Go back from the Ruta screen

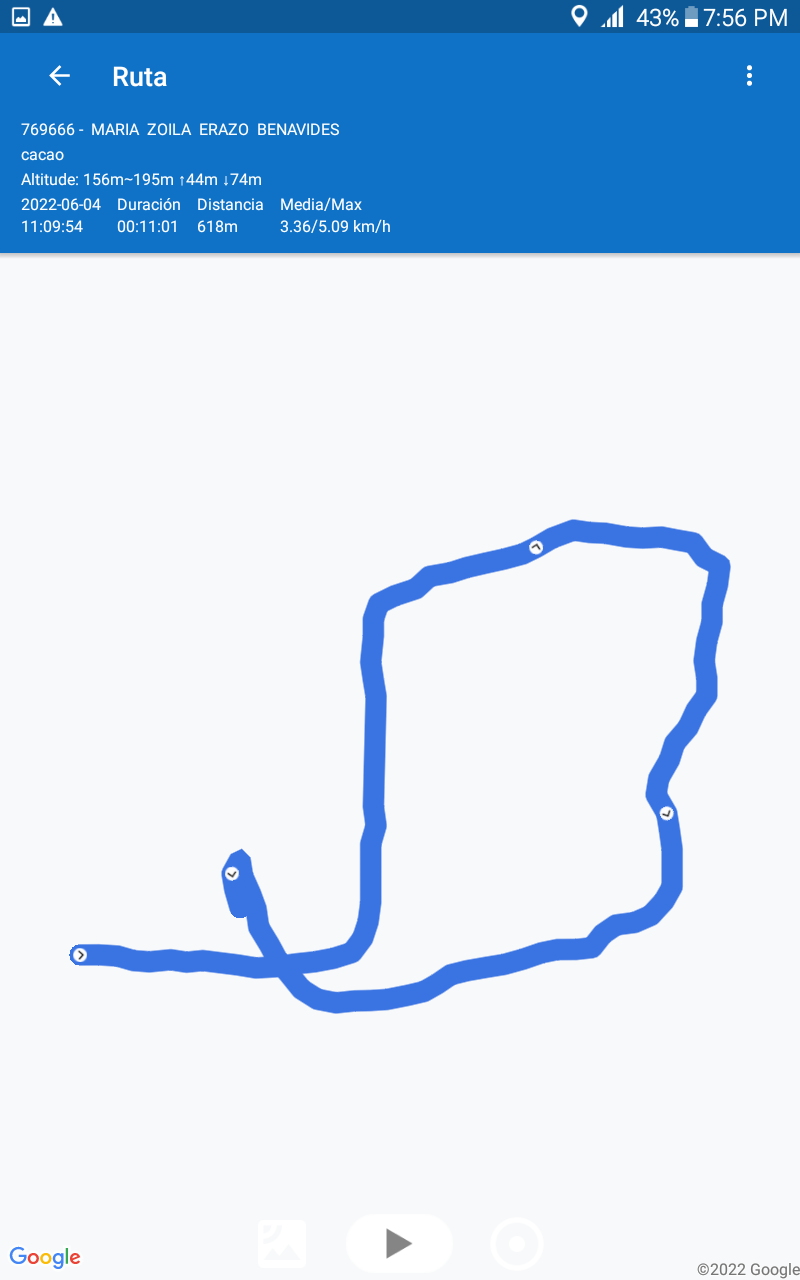60,76
